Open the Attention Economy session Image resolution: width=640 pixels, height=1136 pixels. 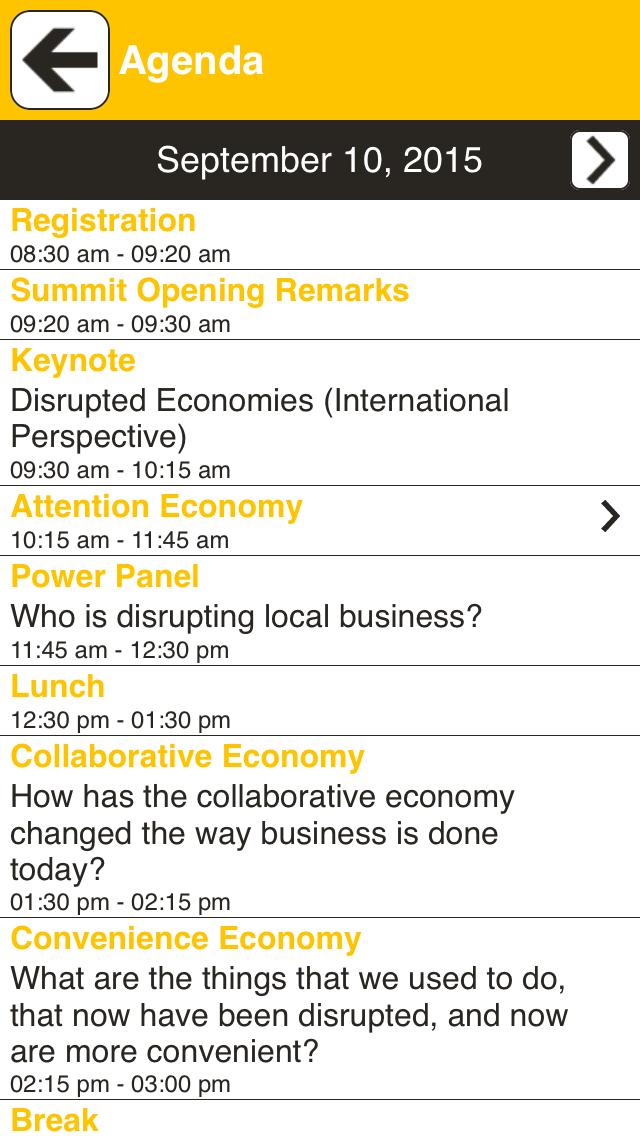[320, 522]
